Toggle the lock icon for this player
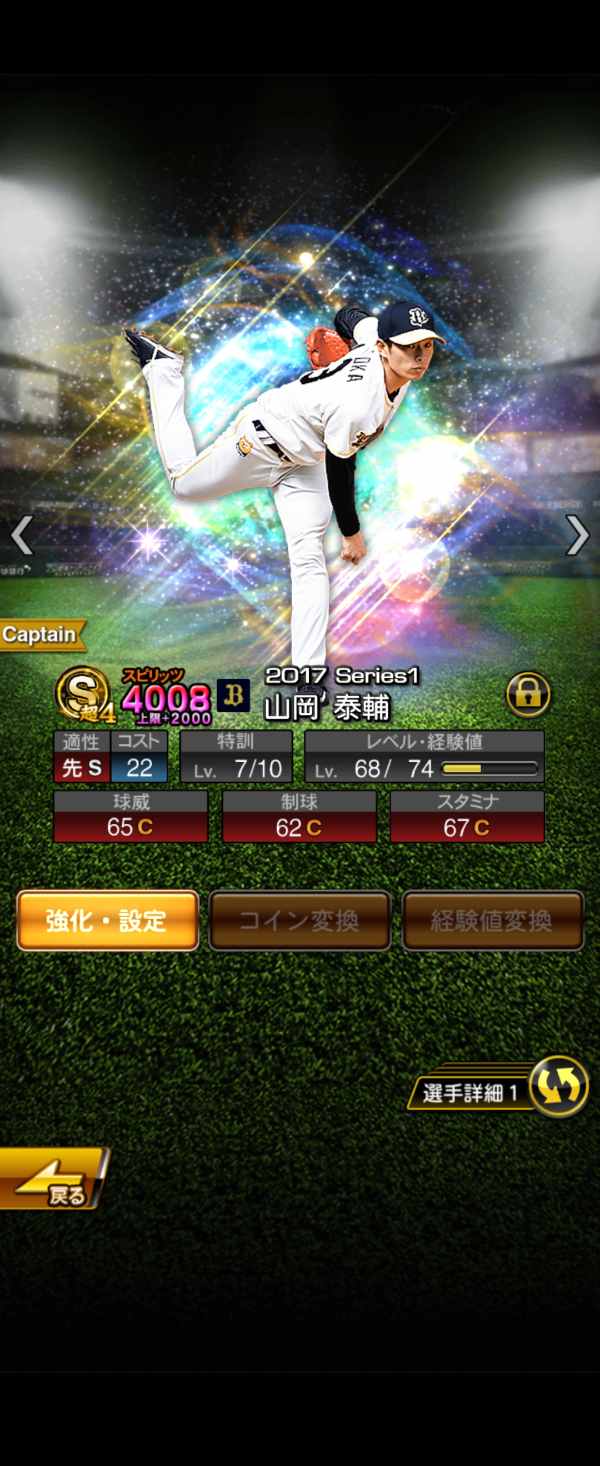Image resolution: width=600 pixels, height=1466 pixels. coord(528,694)
